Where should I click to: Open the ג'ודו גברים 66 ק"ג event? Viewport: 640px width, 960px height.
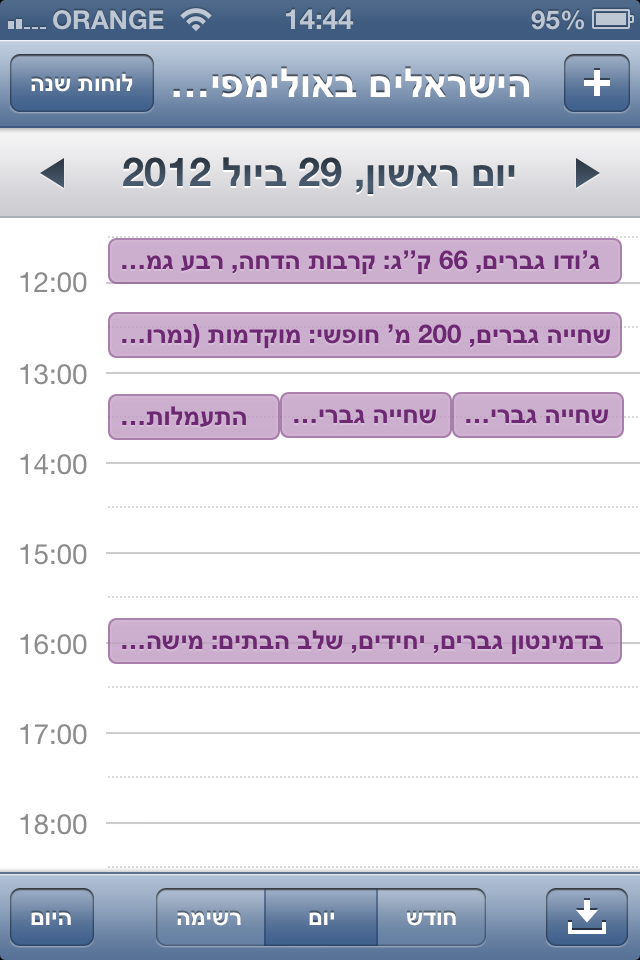[365, 263]
